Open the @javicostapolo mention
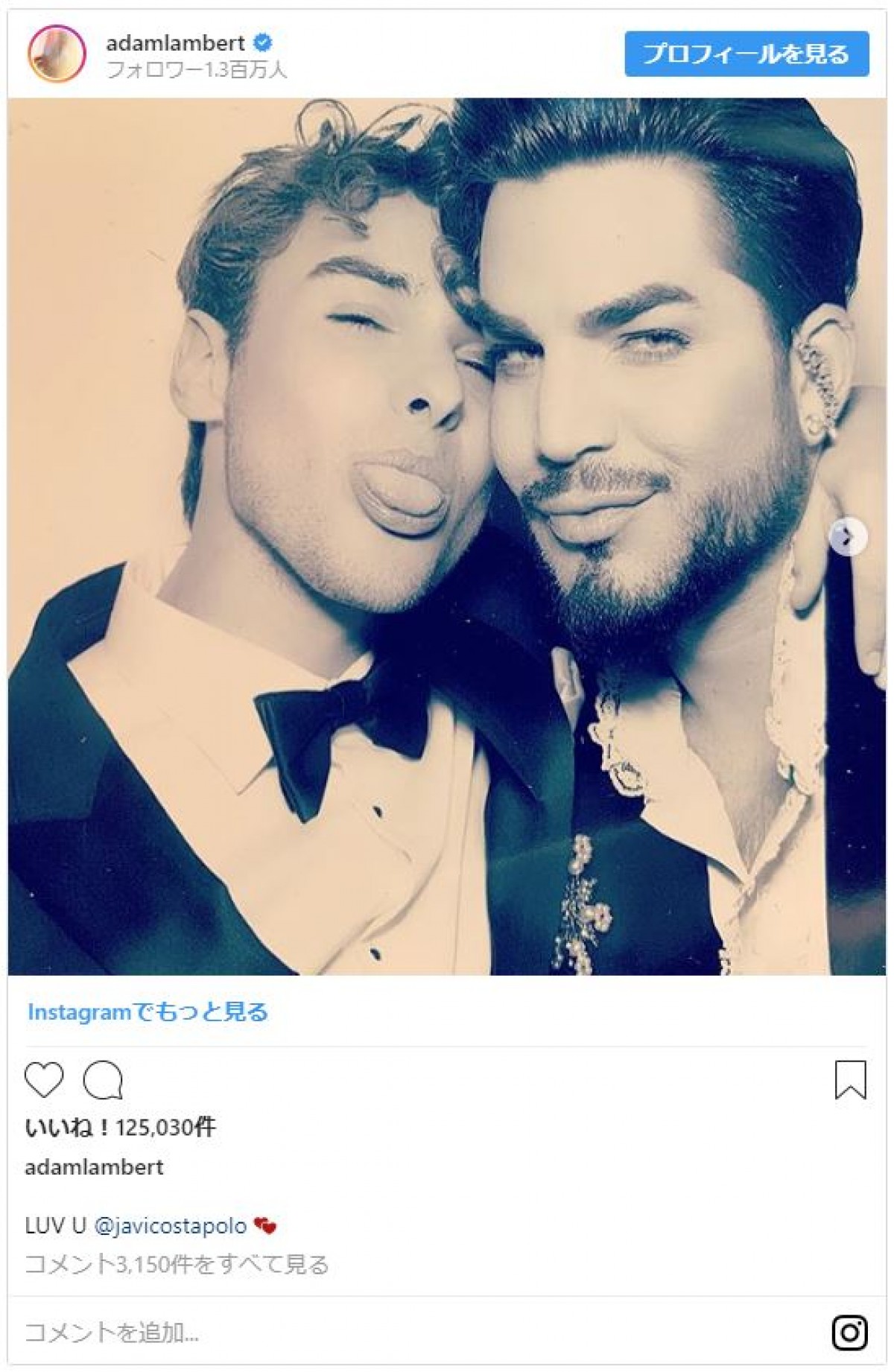Image resolution: width=894 pixels, height=1372 pixels. tap(170, 1225)
